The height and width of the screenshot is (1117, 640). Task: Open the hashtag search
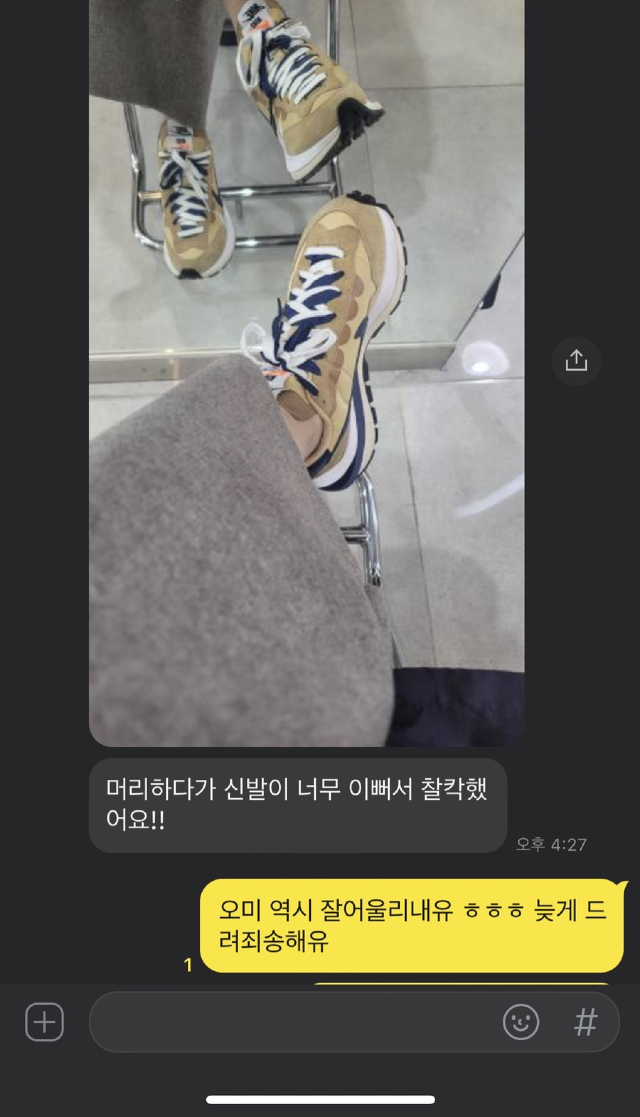pos(585,1022)
